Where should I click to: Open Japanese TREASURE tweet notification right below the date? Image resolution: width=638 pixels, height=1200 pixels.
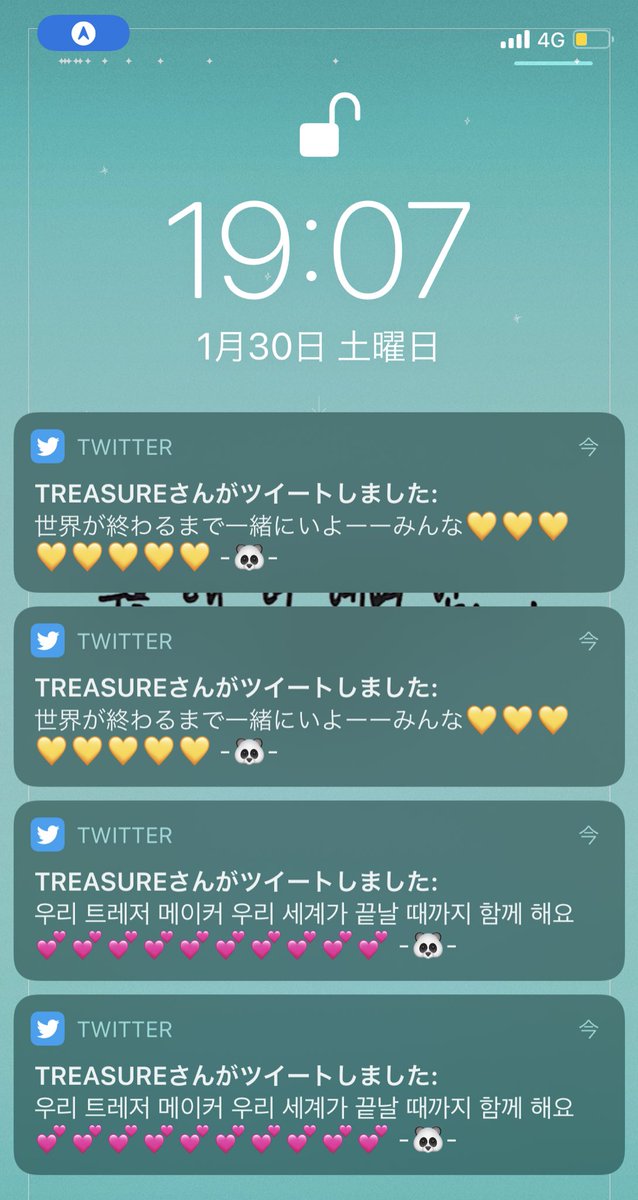(318, 503)
